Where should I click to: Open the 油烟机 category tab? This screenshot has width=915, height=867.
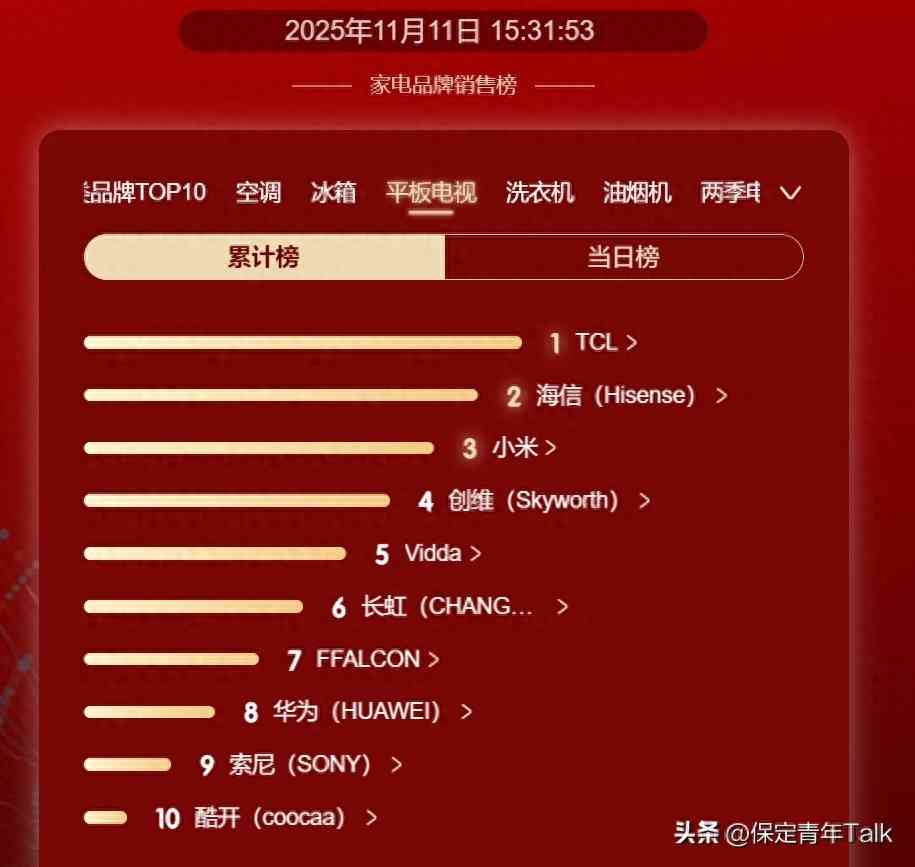pos(637,192)
